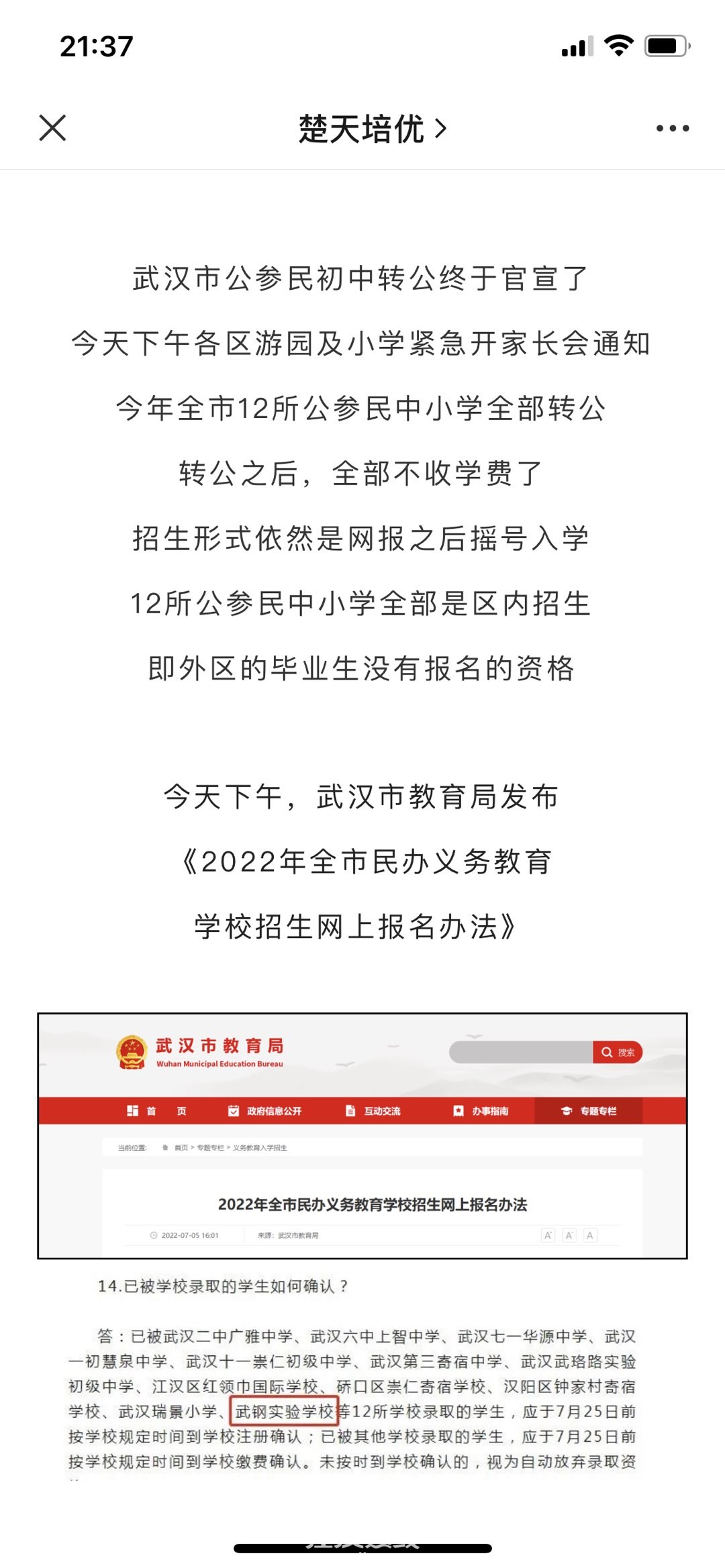Open the three-dot overflow menu
The width and height of the screenshot is (725, 1568).
672,128
